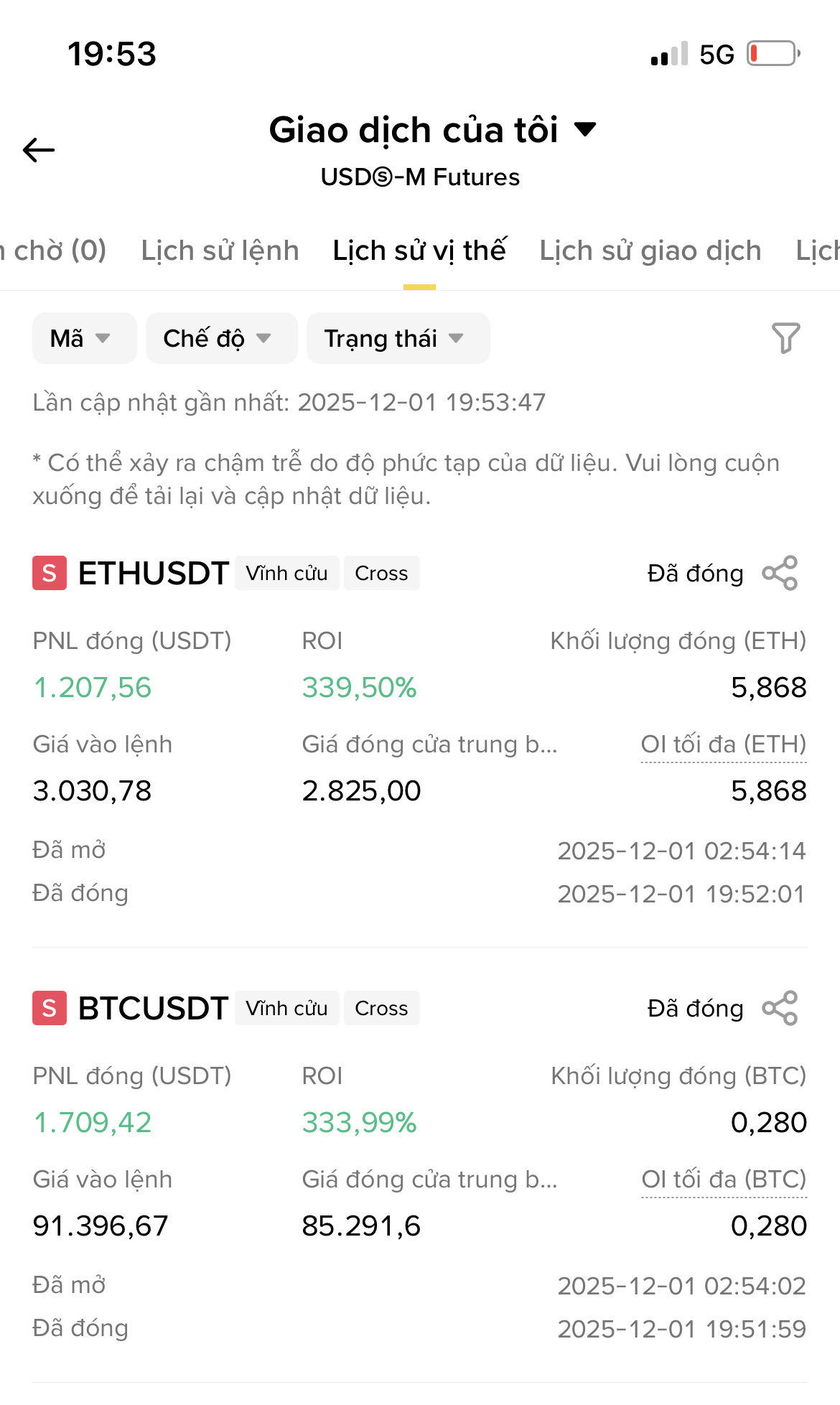Switch to the Lịch sử giao dịch tab
Image resolution: width=840 pixels, height=1405 pixels.
click(x=650, y=251)
